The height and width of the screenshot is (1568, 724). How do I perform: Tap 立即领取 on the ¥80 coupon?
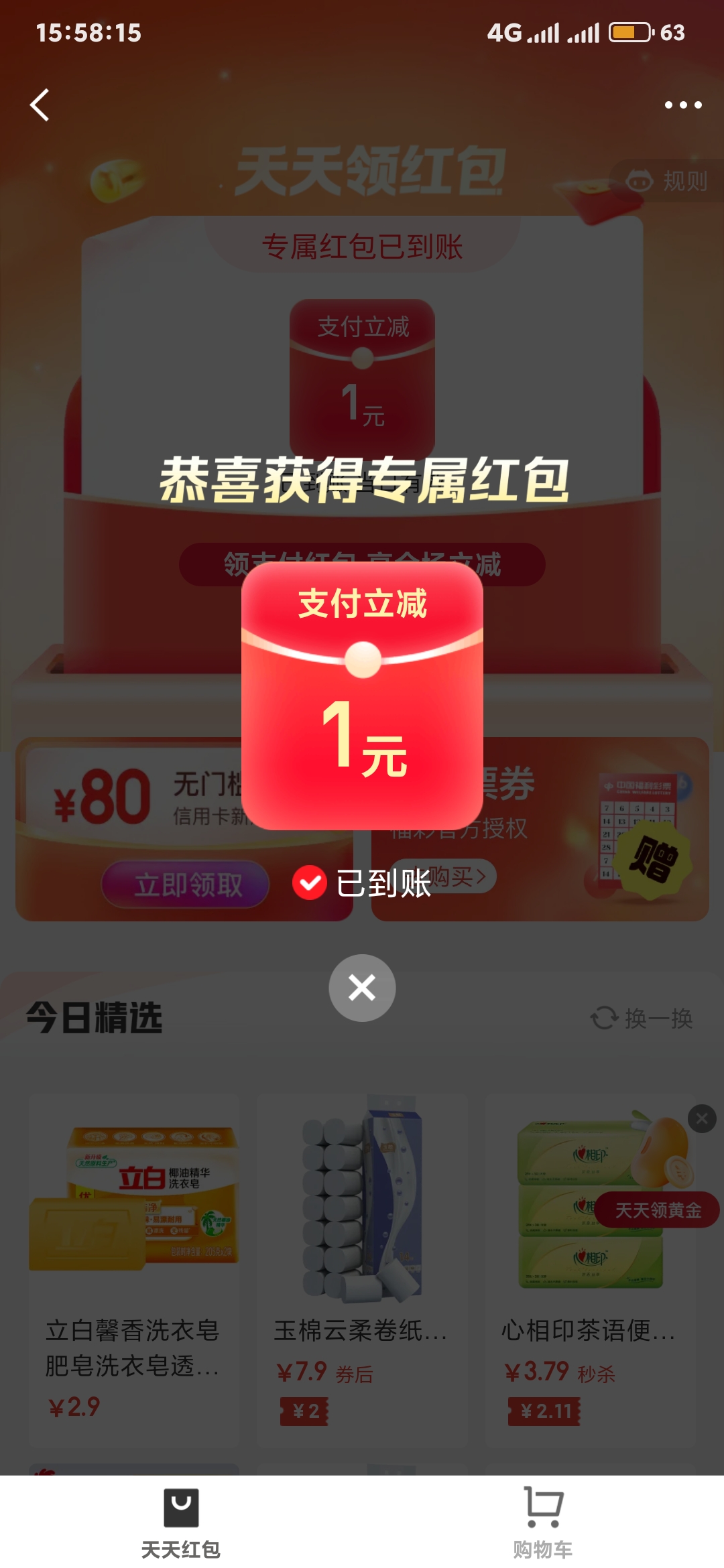pyautogui.click(x=185, y=885)
